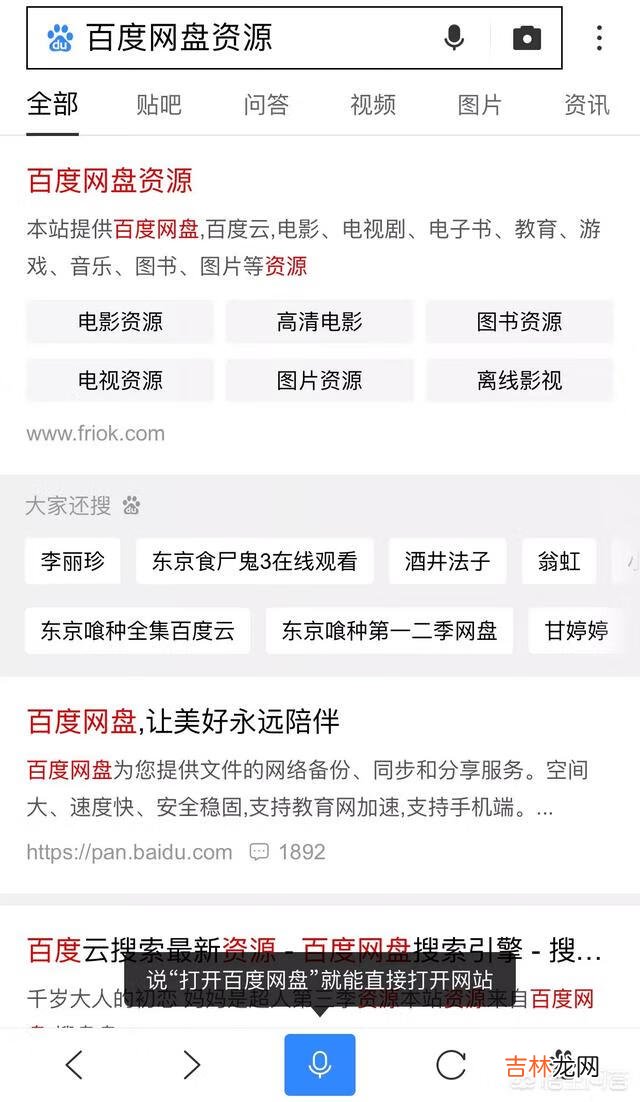Switch to the 问答 tab

point(266,105)
